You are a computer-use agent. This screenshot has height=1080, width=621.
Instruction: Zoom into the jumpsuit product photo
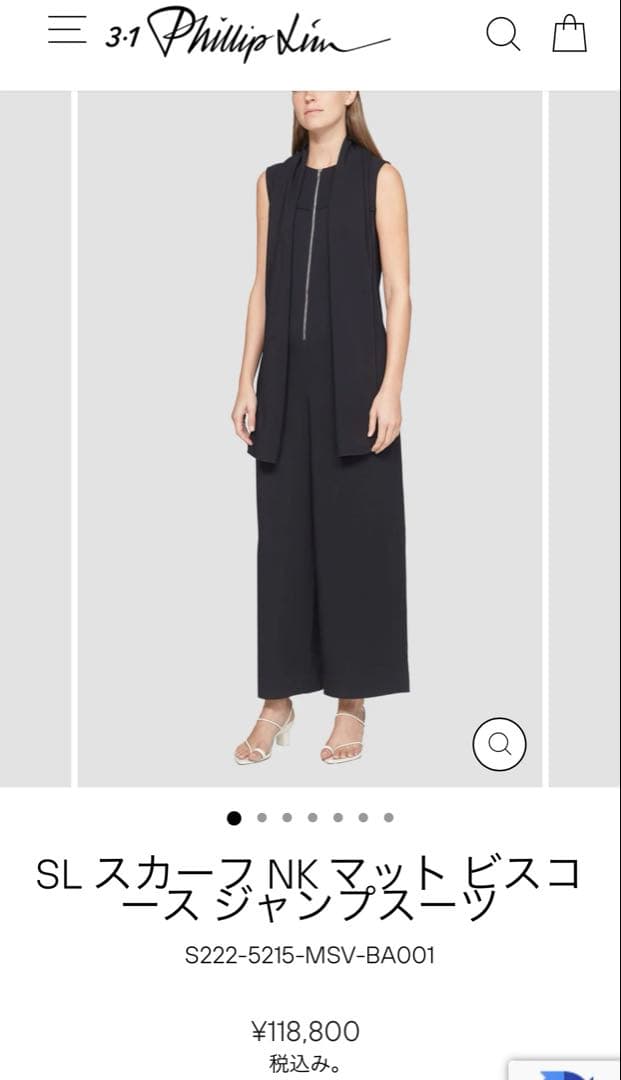click(x=499, y=744)
